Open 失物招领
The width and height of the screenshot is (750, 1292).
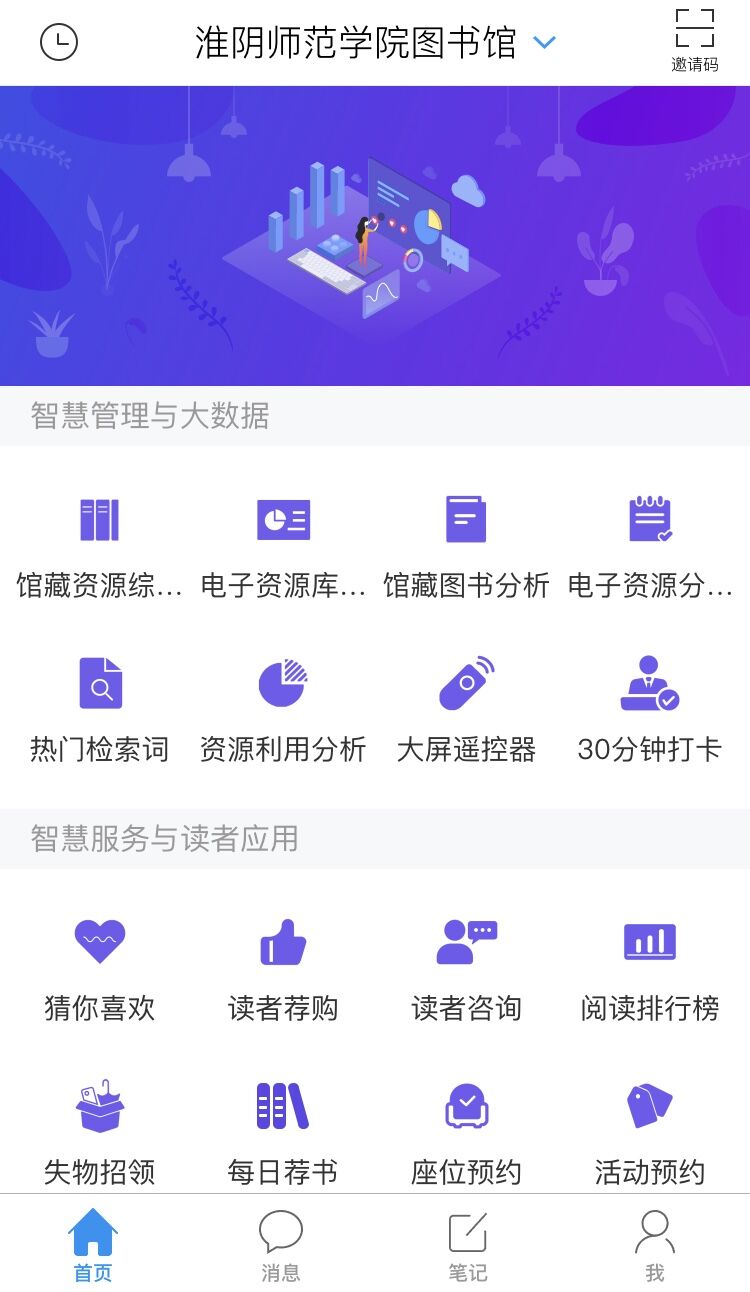pyautogui.click(x=100, y=1133)
